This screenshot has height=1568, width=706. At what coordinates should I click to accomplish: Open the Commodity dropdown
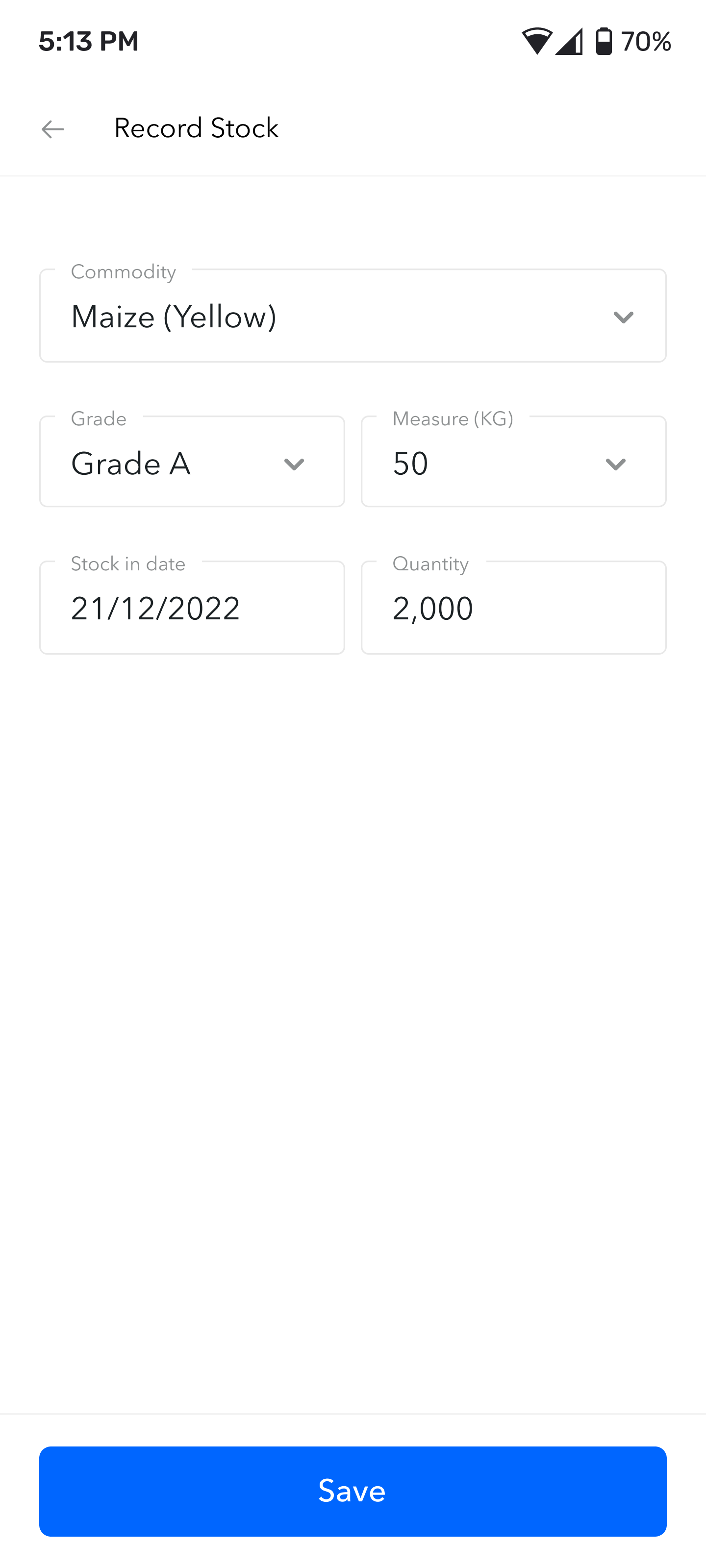tap(353, 316)
